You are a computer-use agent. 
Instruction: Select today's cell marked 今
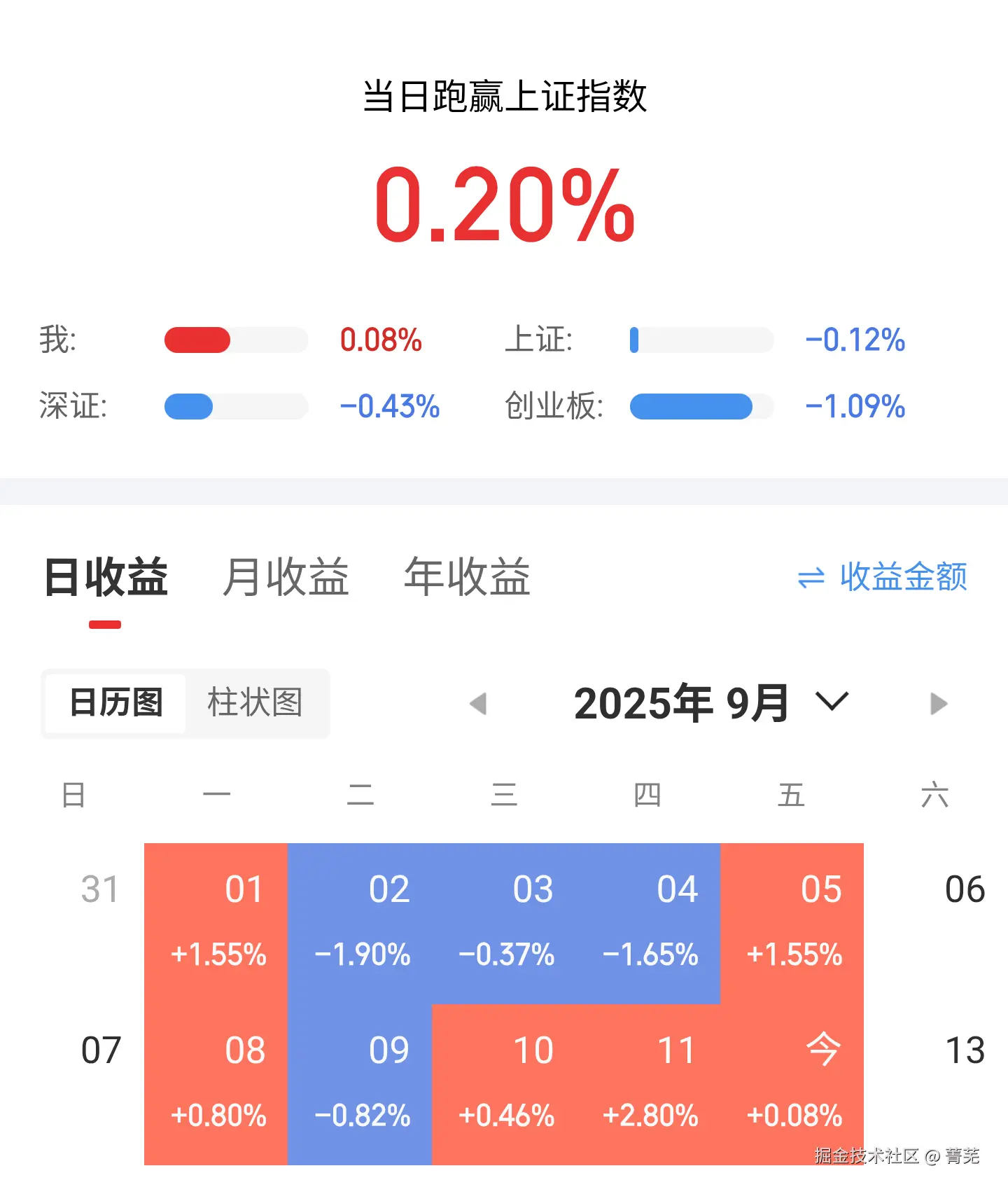coord(792,1084)
